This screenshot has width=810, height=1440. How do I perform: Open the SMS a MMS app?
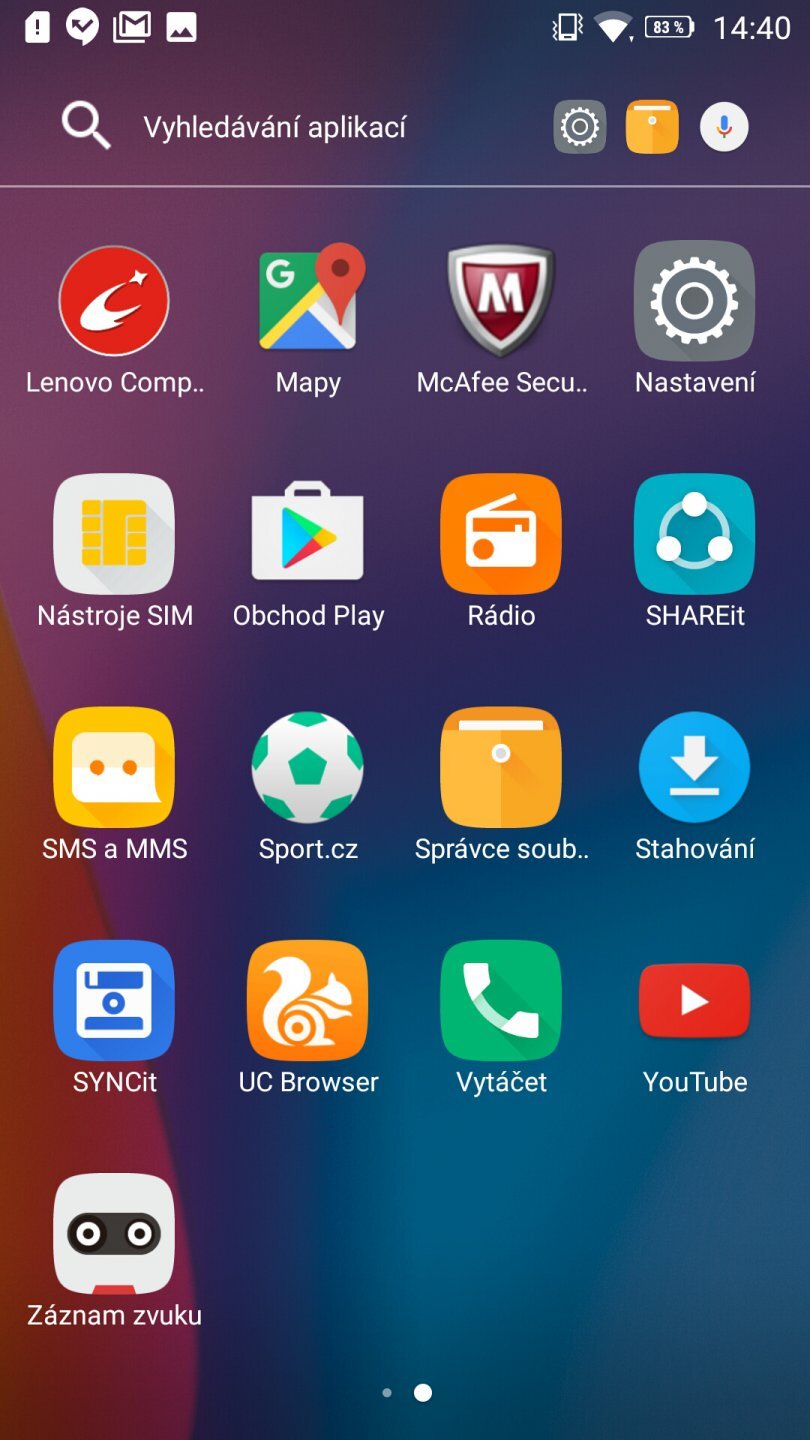pyautogui.click(x=114, y=766)
